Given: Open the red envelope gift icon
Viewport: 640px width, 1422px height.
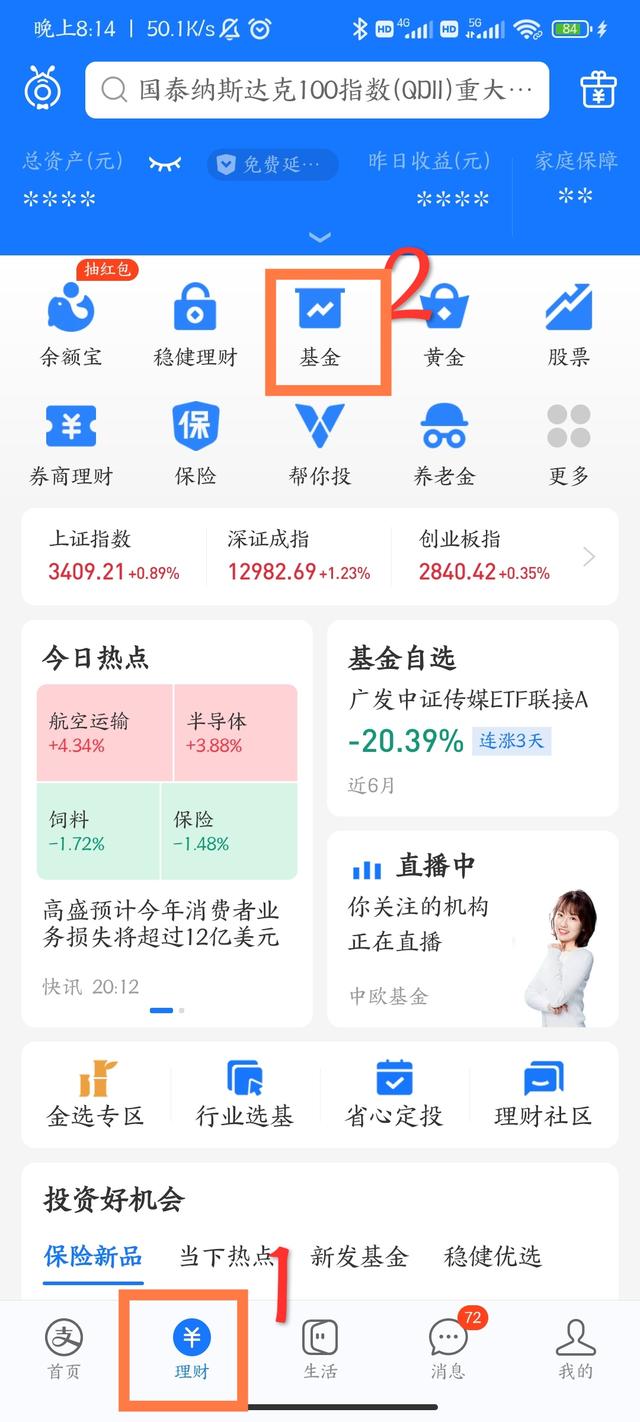Looking at the screenshot, I should click(x=598, y=91).
